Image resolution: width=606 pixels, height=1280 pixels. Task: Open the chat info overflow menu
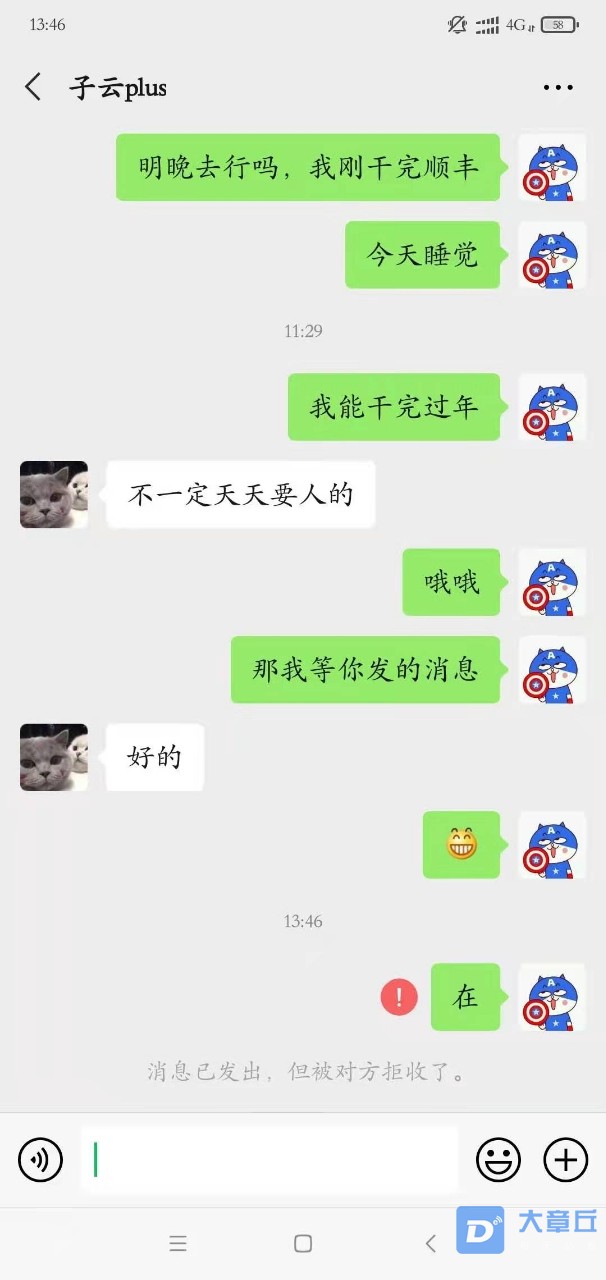(558, 88)
